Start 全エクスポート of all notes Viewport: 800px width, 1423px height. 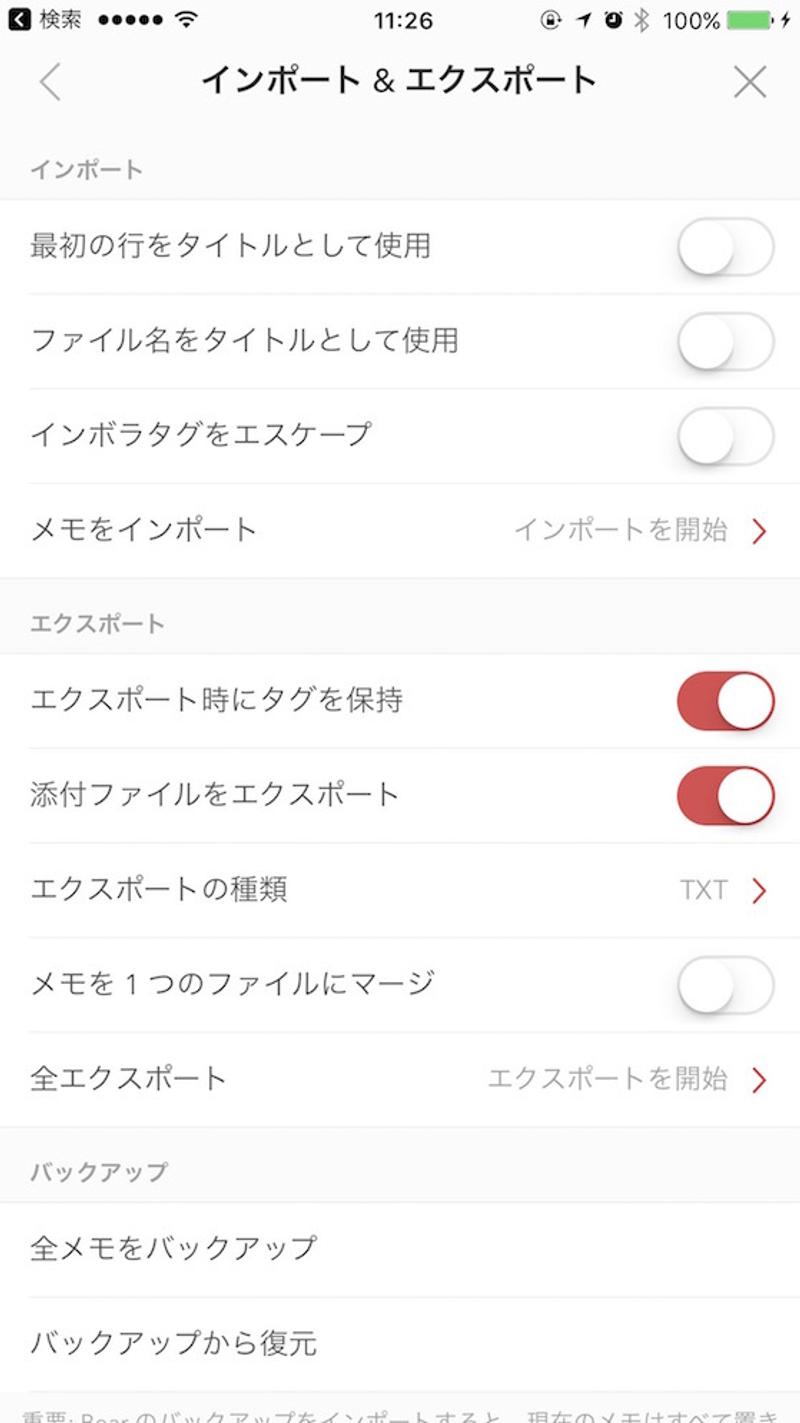click(x=400, y=1080)
